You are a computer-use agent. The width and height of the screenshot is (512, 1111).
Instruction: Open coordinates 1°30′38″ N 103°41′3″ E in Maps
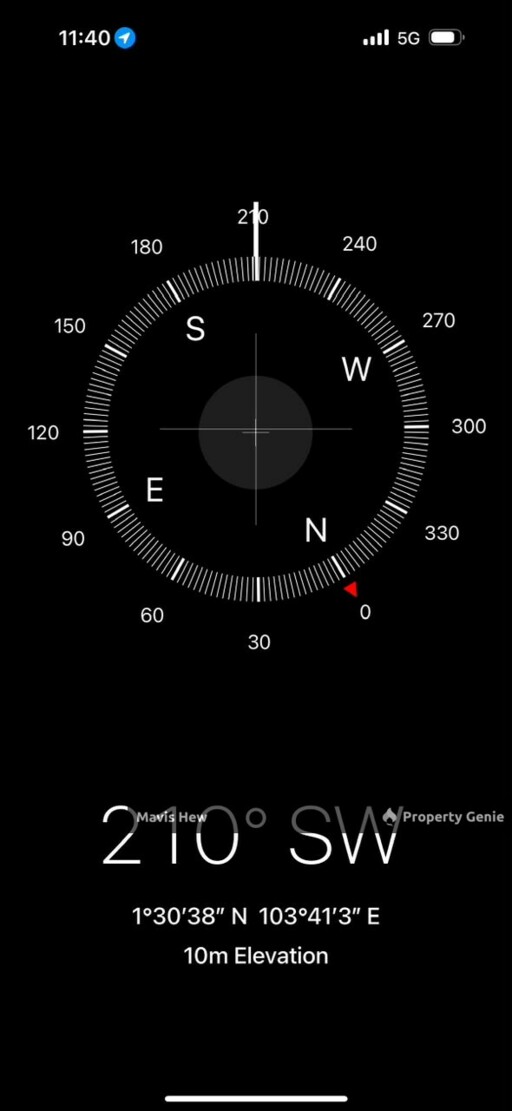pos(256,916)
